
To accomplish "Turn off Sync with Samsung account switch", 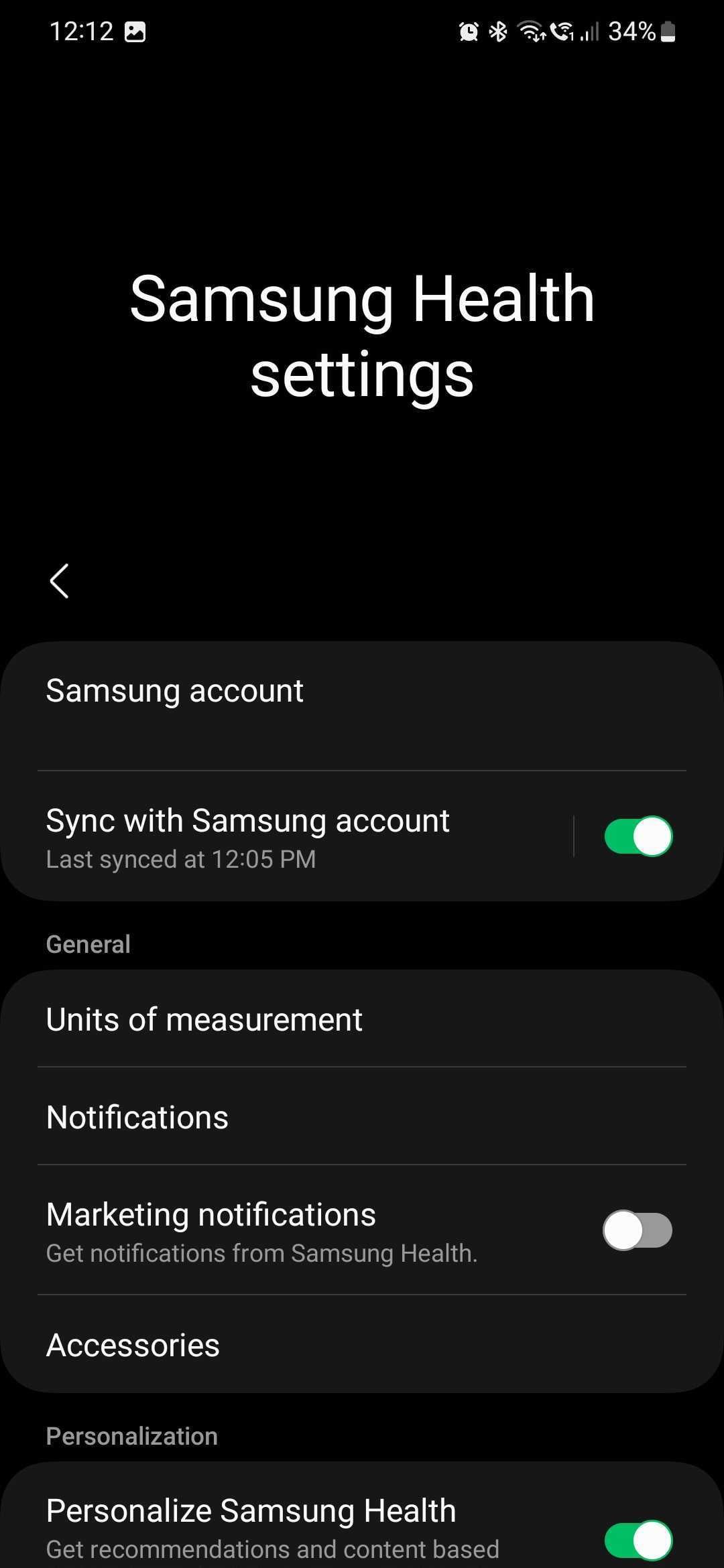I will tap(638, 836).
